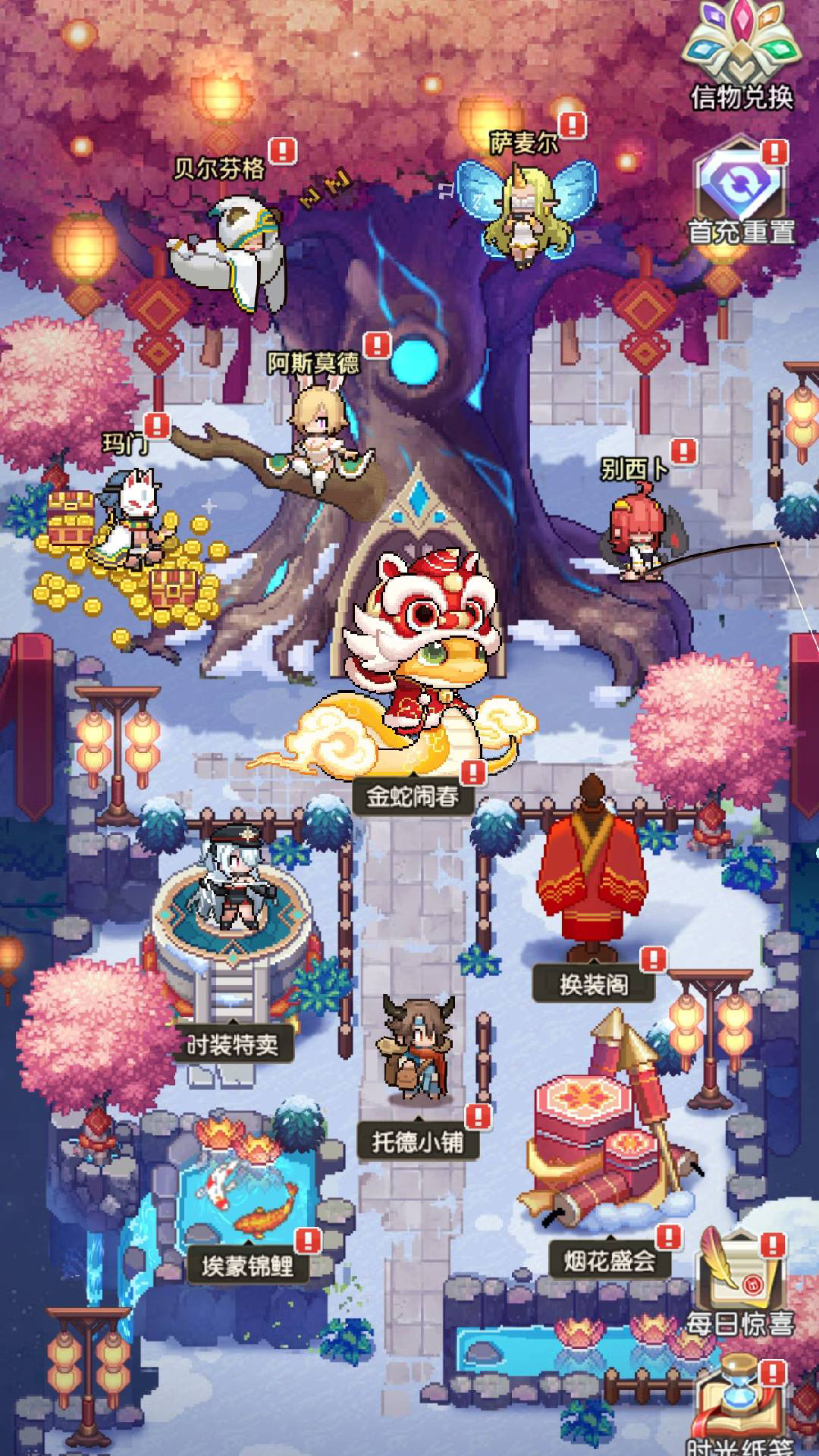Open the 换装阁 dressing room
Viewport: 819px width, 1456px height.
click(593, 984)
